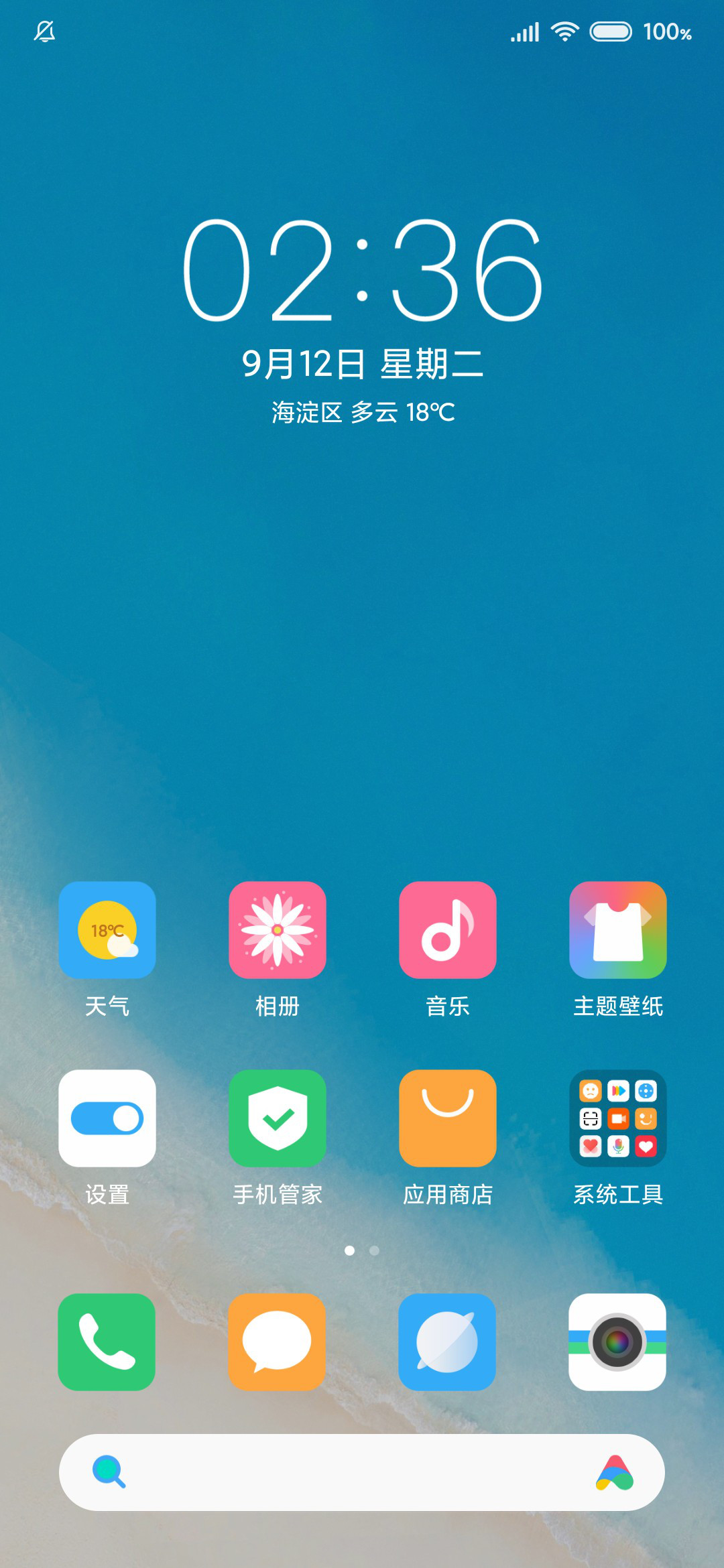Viewport: 724px width, 1568px height.
Task: Tap the second page indicator dot
Action: click(374, 1250)
